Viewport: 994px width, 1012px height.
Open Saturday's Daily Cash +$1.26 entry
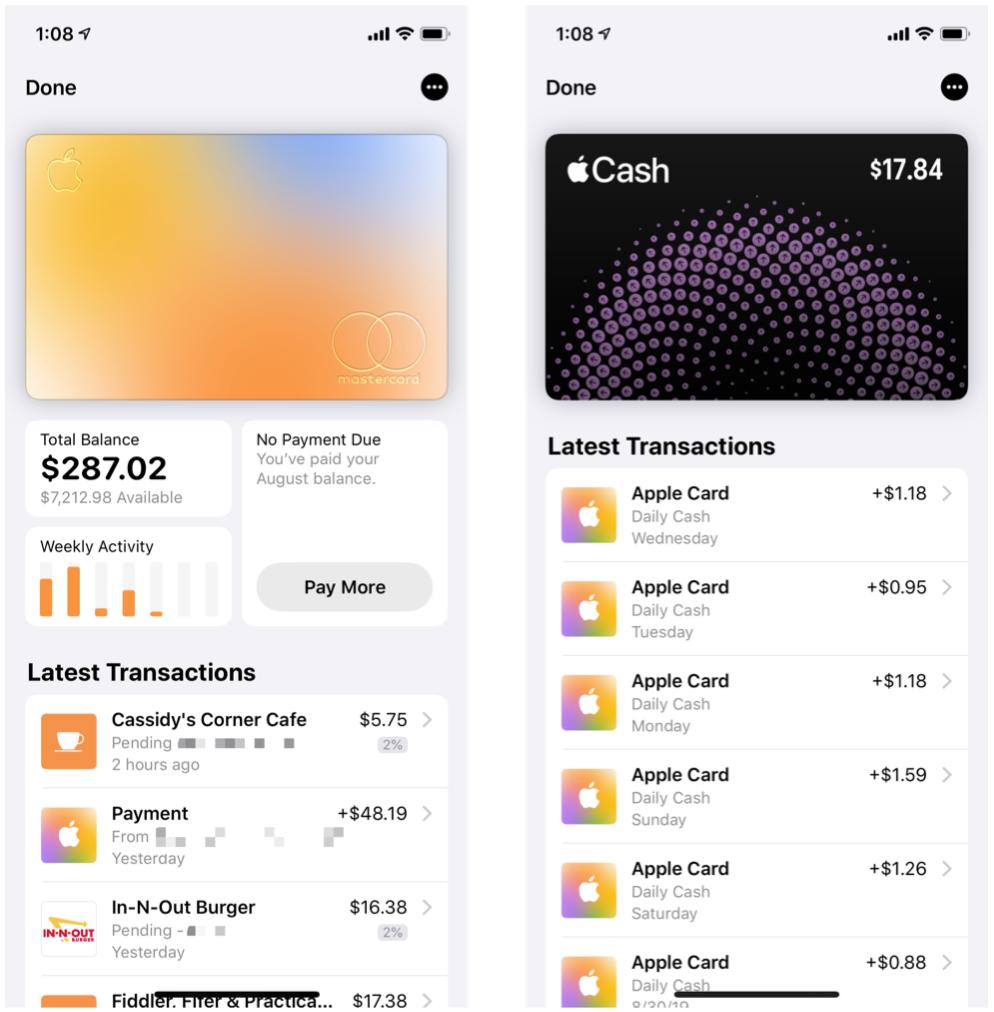point(756,891)
